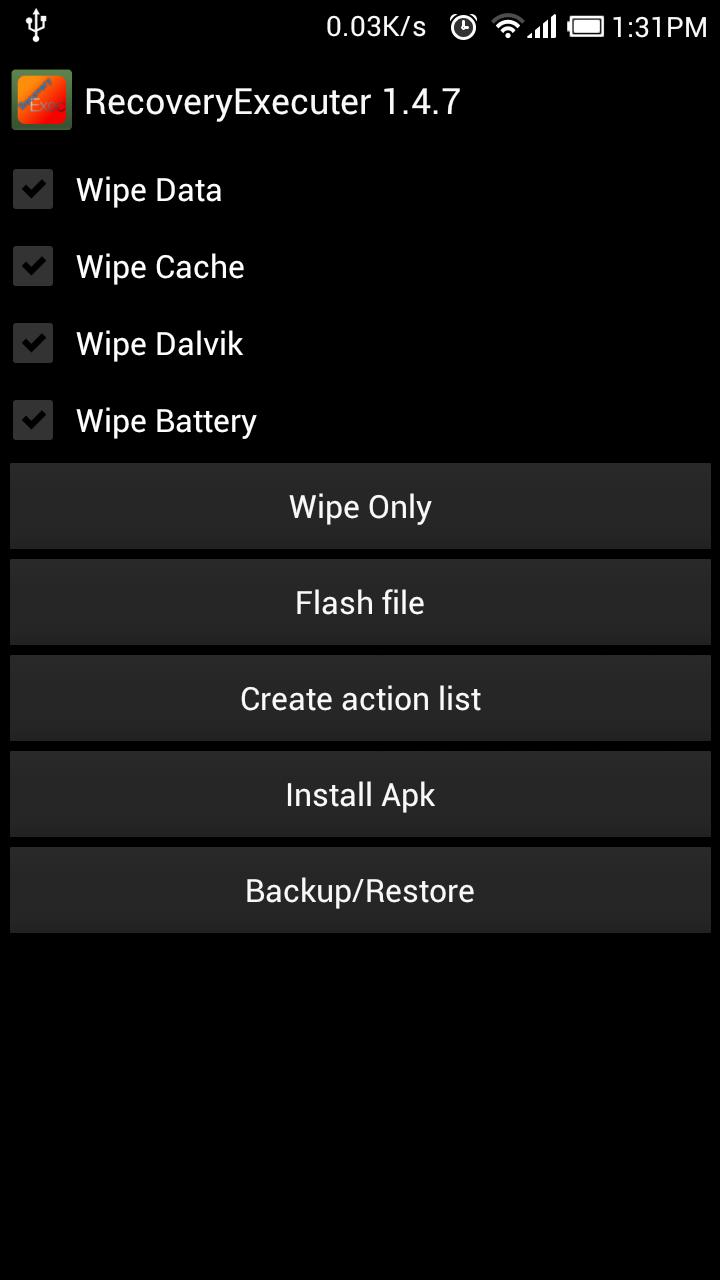The image size is (720, 1280).
Task: Tap the network speed indicator showing 0.03K/s
Action: [x=378, y=25]
